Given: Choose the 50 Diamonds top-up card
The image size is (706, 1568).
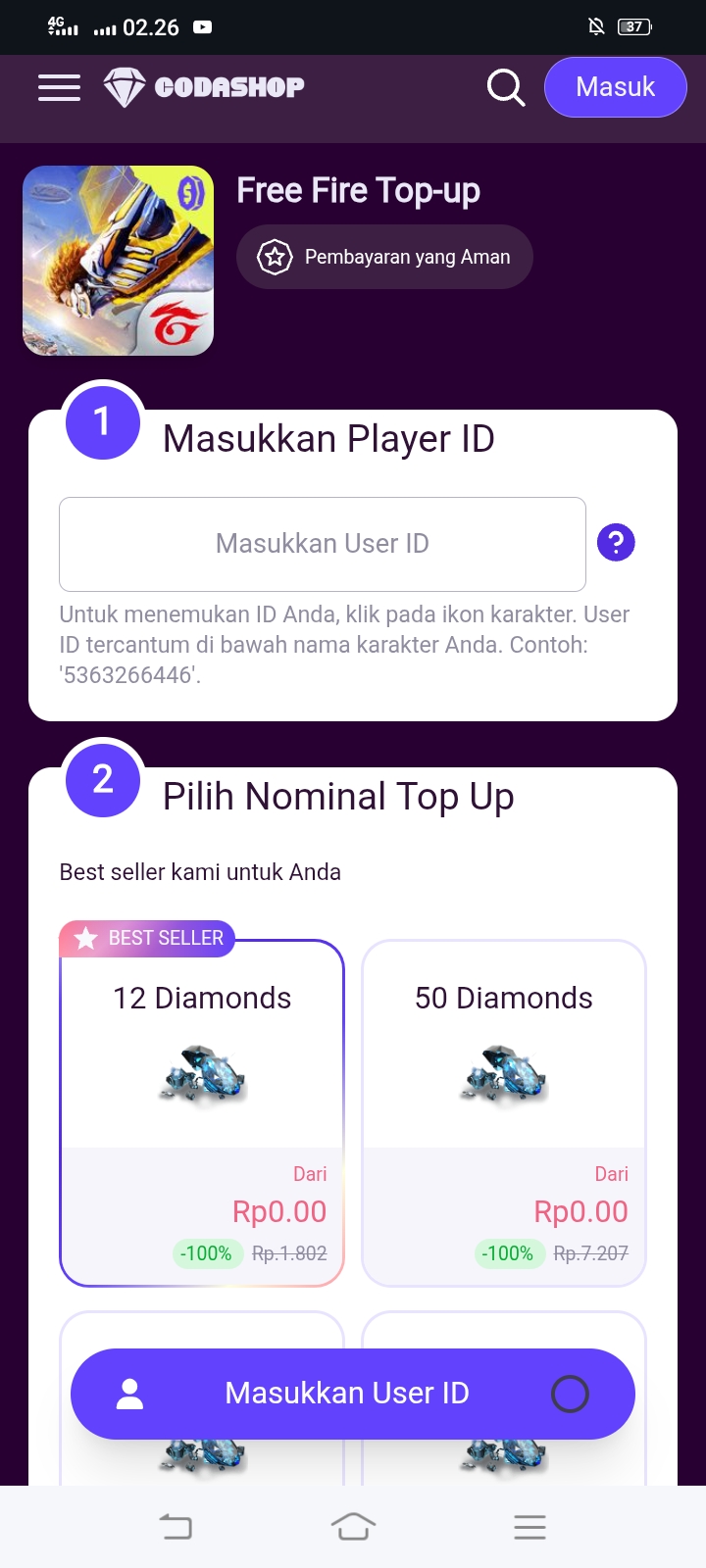Looking at the screenshot, I should coord(504,1112).
